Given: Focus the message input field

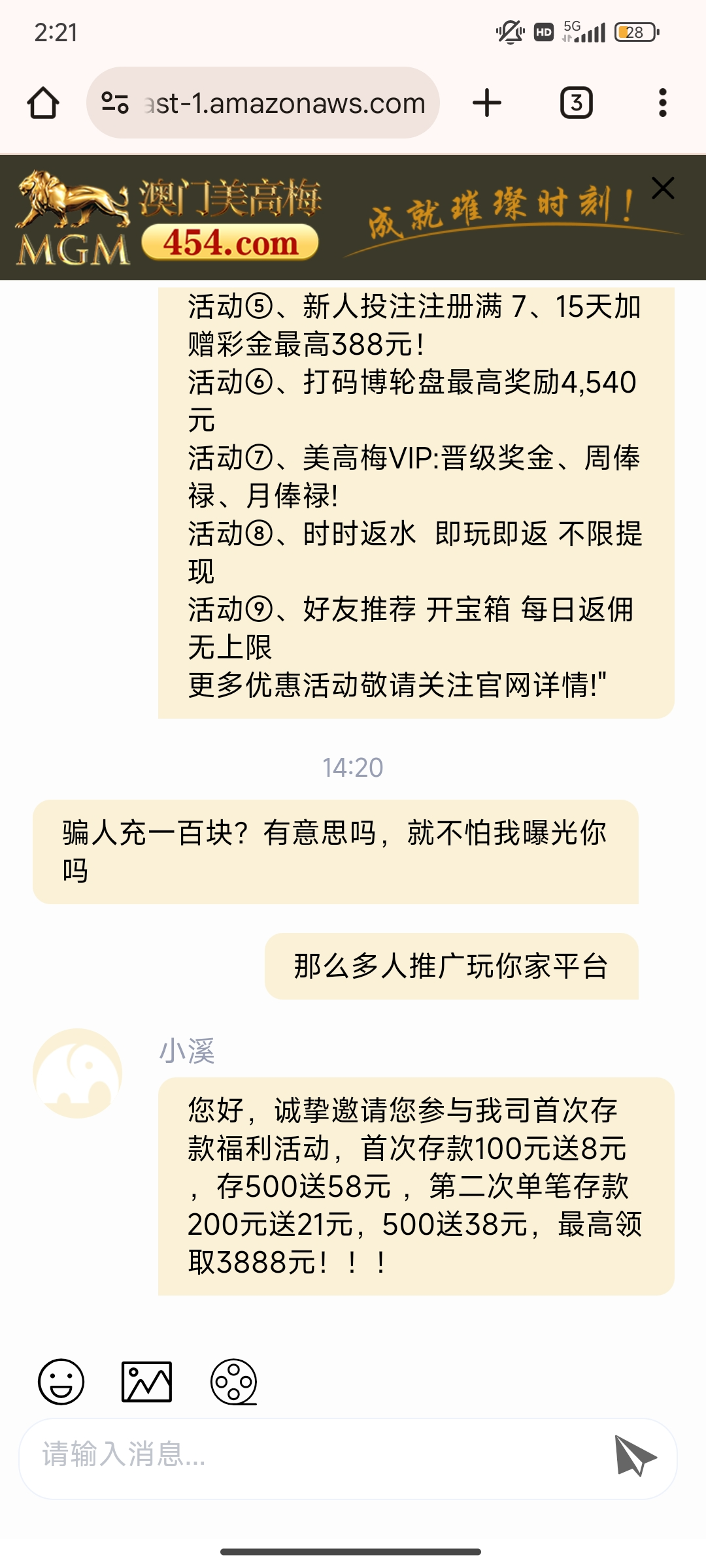Looking at the screenshot, I should click(x=314, y=1456).
